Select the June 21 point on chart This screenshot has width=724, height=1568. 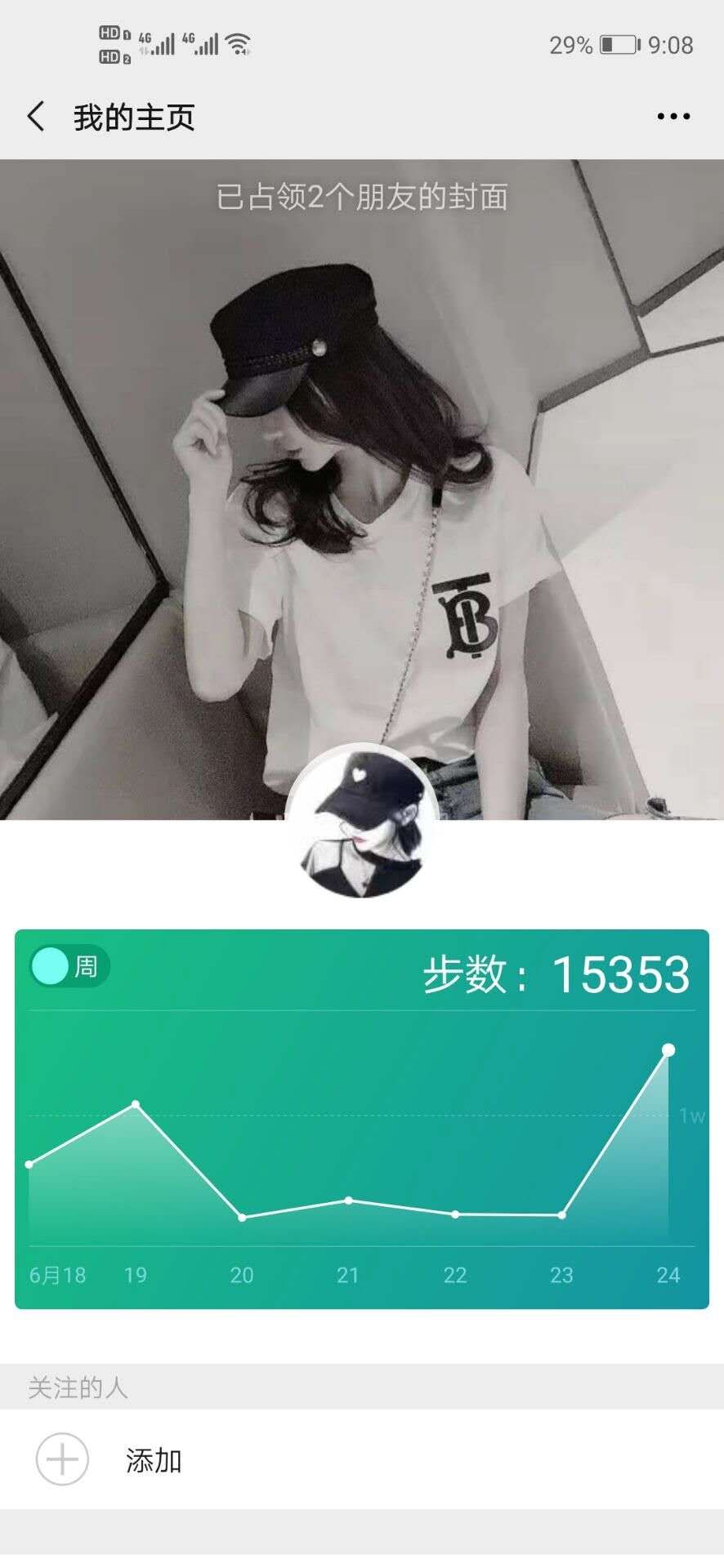pos(349,1200)
